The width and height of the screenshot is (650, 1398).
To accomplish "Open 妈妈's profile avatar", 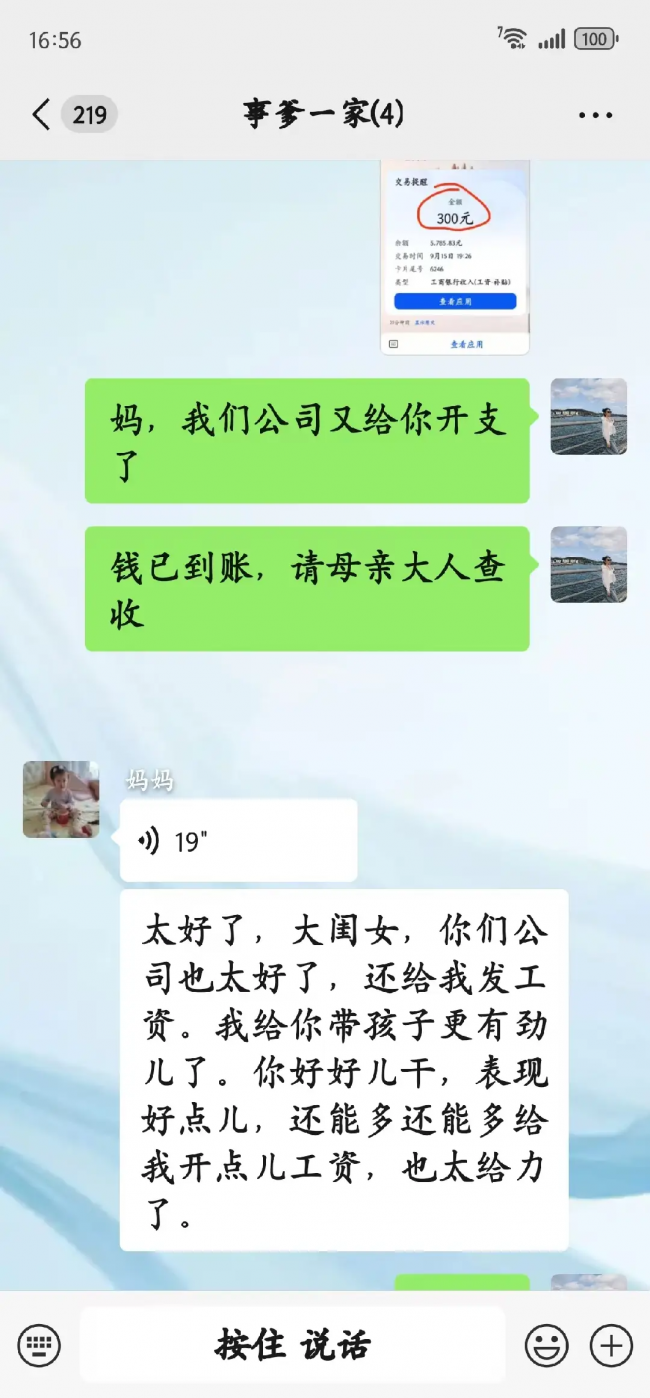I will point(61,799).
